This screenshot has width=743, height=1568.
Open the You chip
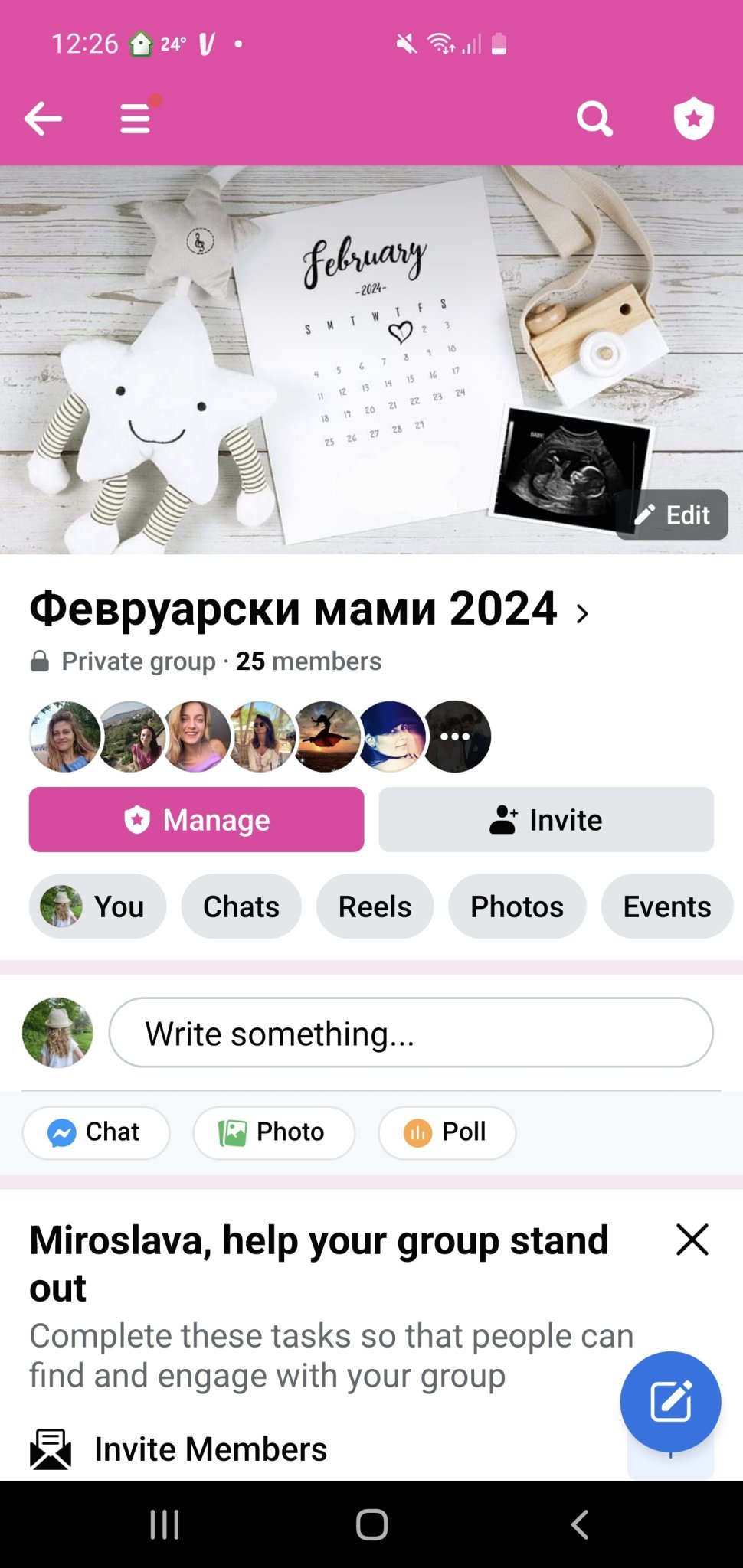click(x=97, y=906)
